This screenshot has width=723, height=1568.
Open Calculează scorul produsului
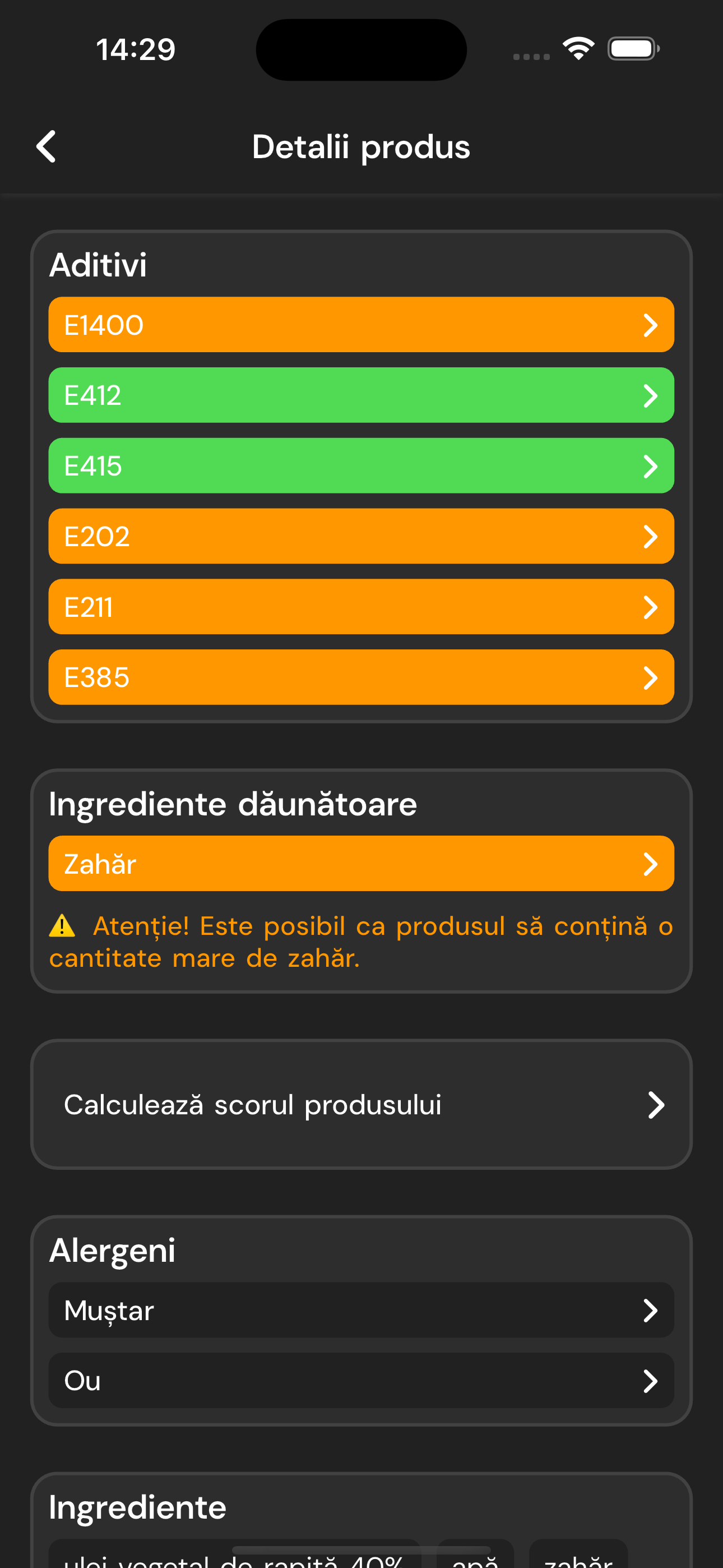[361, 1105]
